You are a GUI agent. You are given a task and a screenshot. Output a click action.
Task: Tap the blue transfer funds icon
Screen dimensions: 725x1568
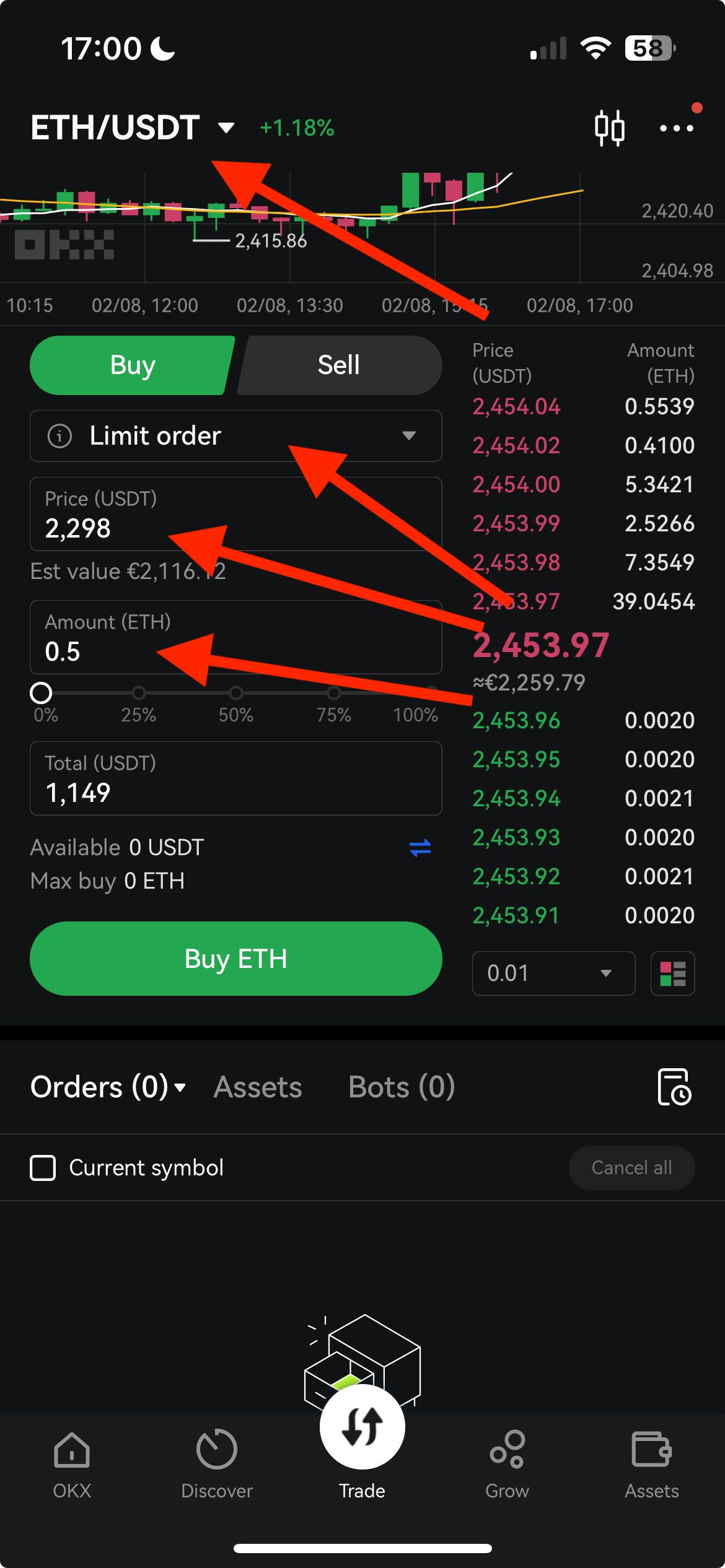click(420, 848)
